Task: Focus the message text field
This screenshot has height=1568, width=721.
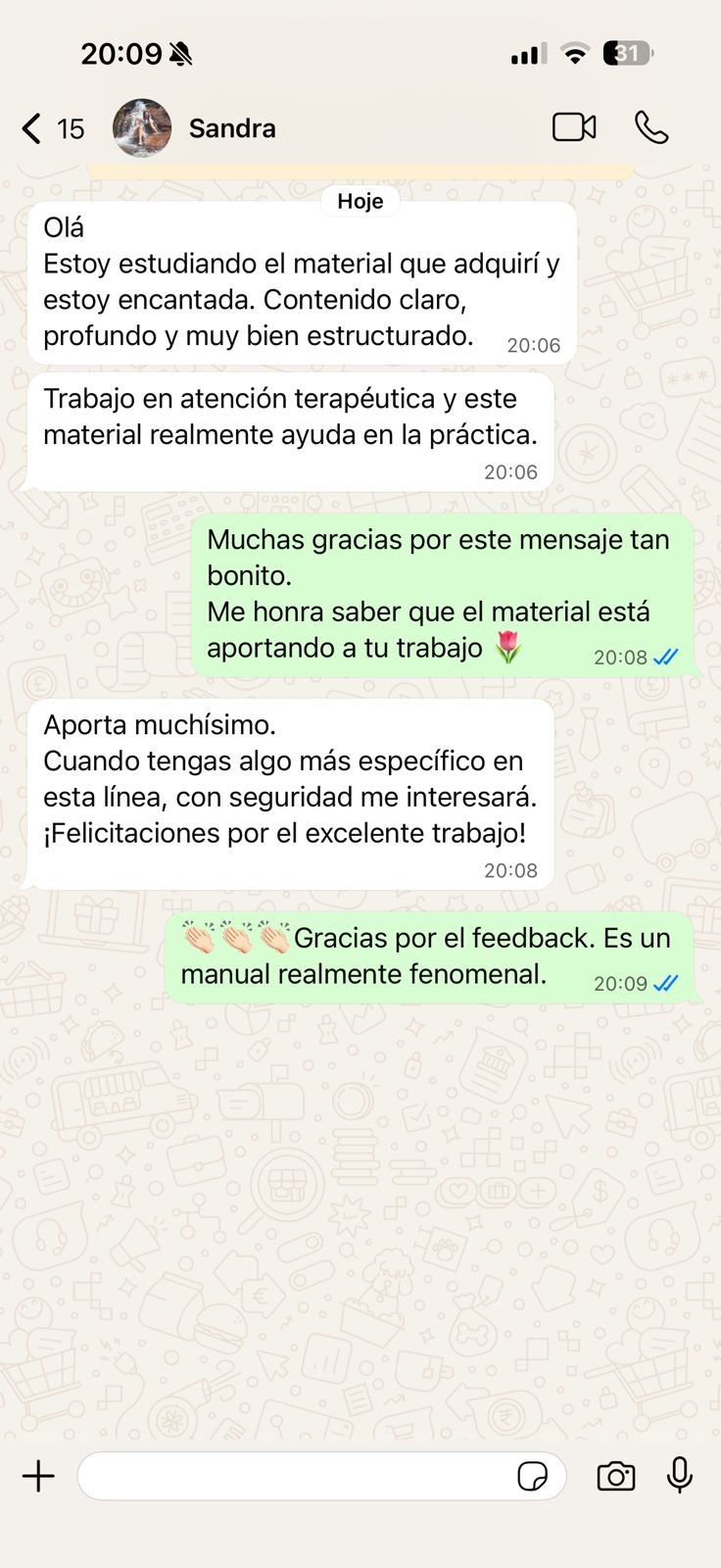Action: 294,1476
